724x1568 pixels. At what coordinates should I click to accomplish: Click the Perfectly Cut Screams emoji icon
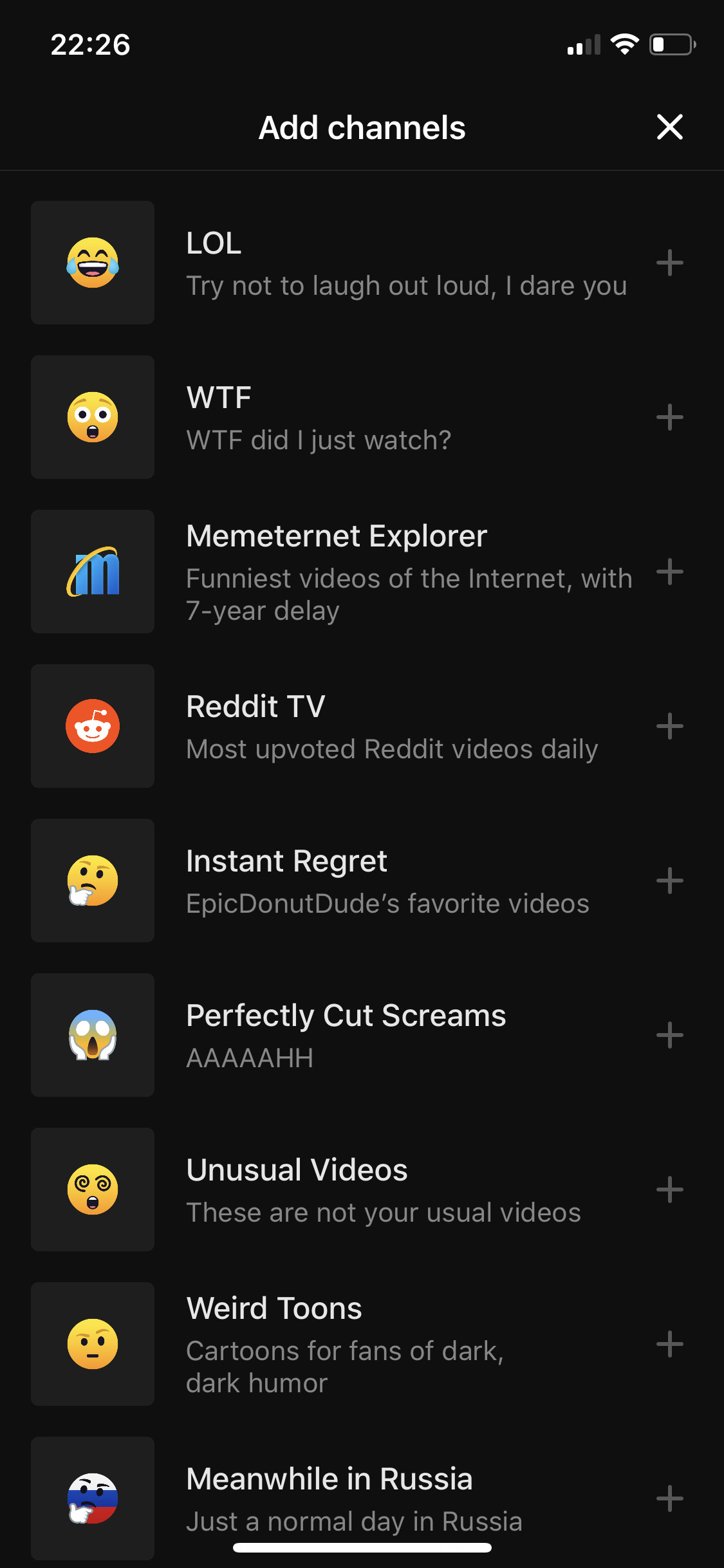point(92,1035)
